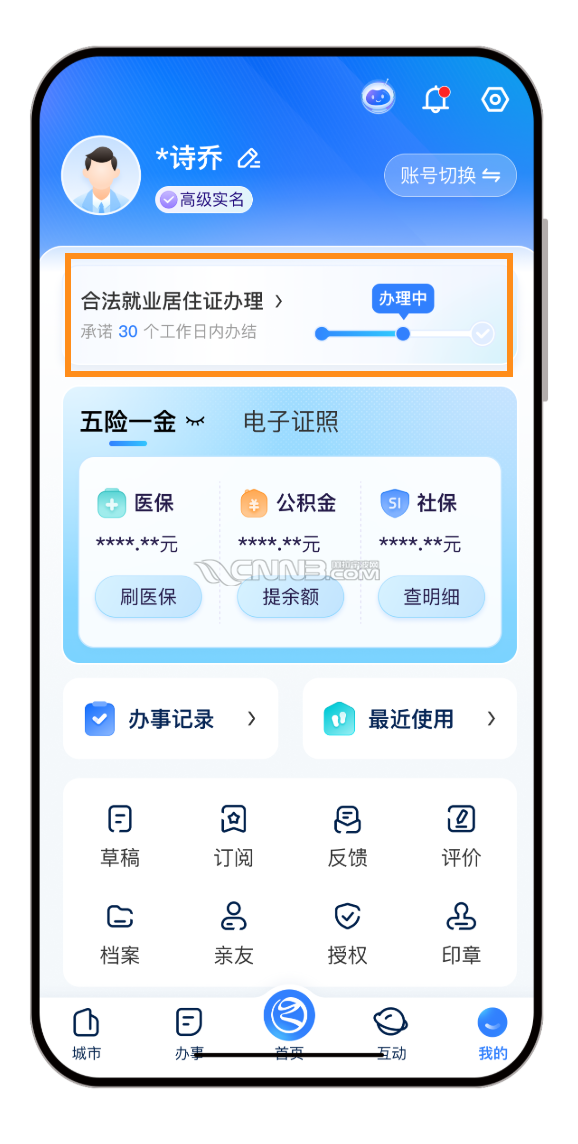Open 订阅 subscriptions

coord(234,835)
